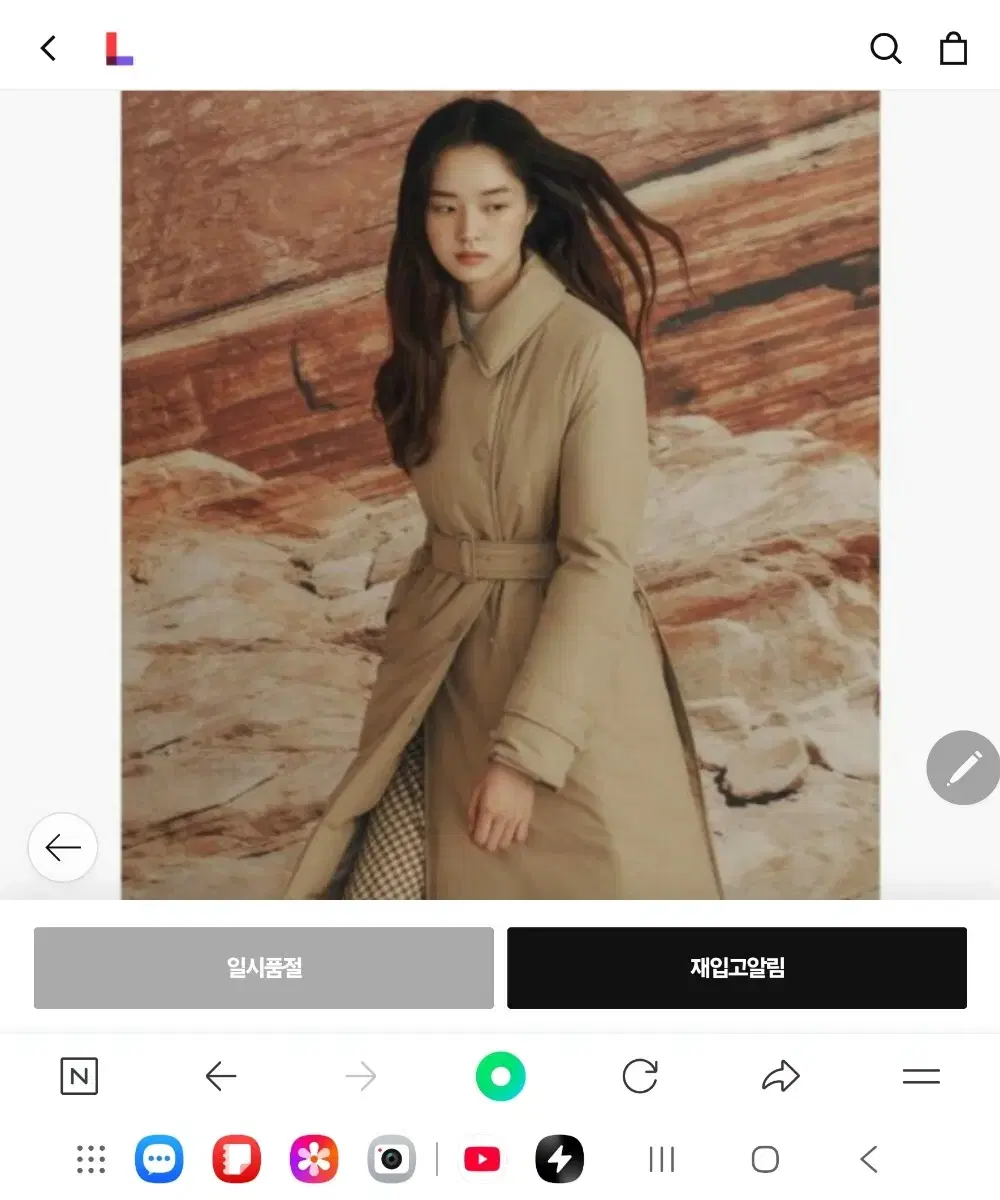Open recent apps with the recents key
The height and width of the screenshot is (1200, 1000).
tap(663, 1159)
